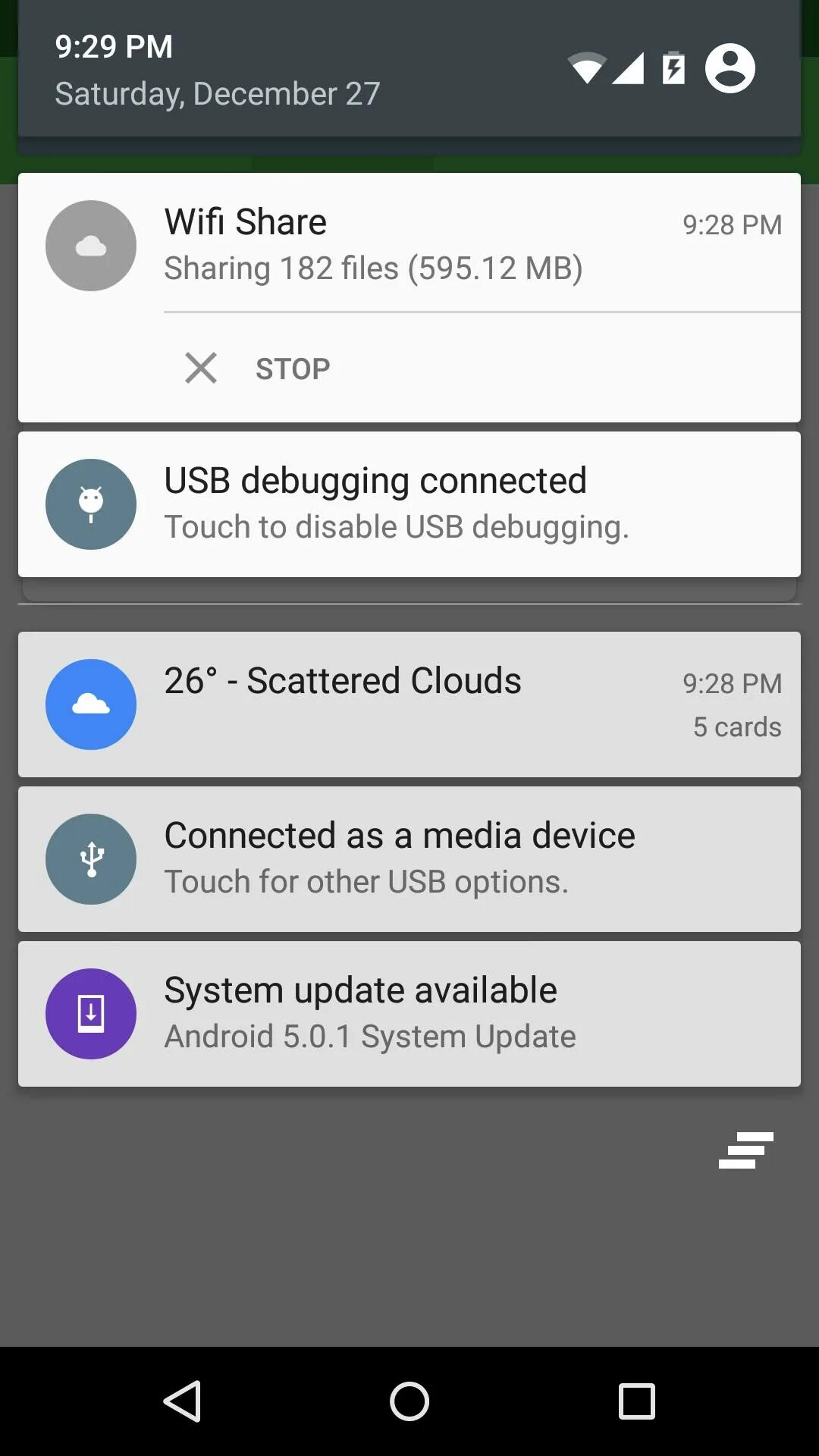Open the System update available notification
The height and width of the screenshot is (1456, 819).
409,1014
